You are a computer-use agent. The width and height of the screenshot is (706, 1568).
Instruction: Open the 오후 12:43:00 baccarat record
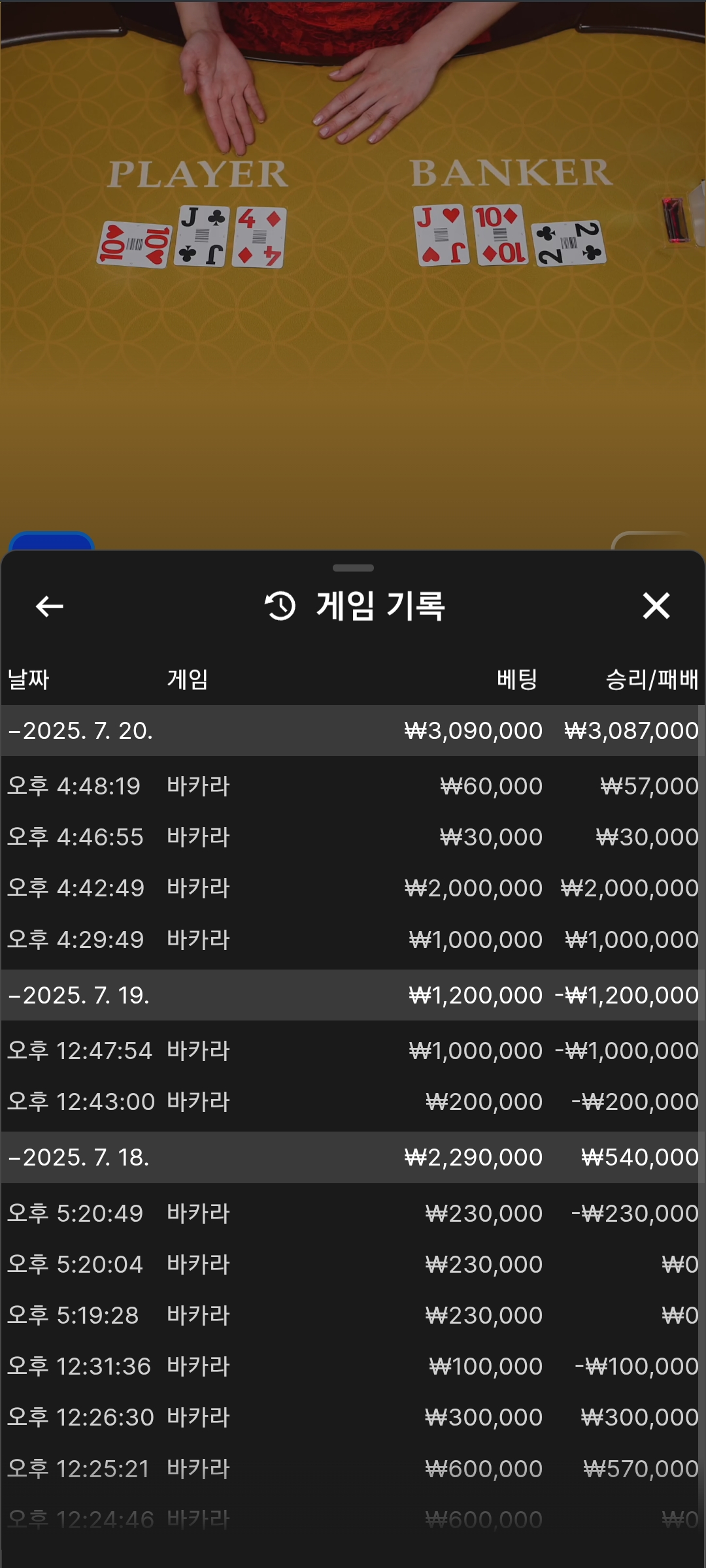353,1102
